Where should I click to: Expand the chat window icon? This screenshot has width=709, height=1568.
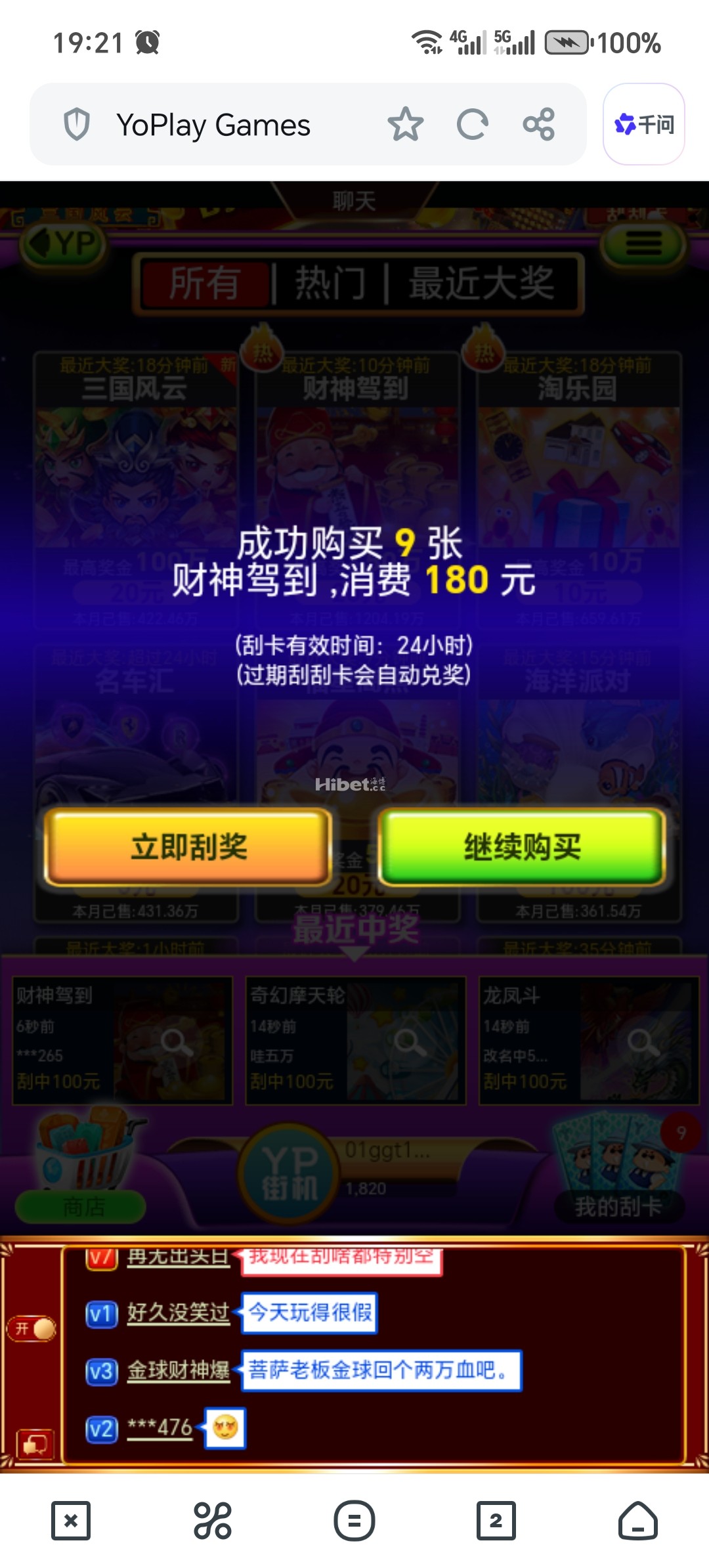tap(35, 1443)
